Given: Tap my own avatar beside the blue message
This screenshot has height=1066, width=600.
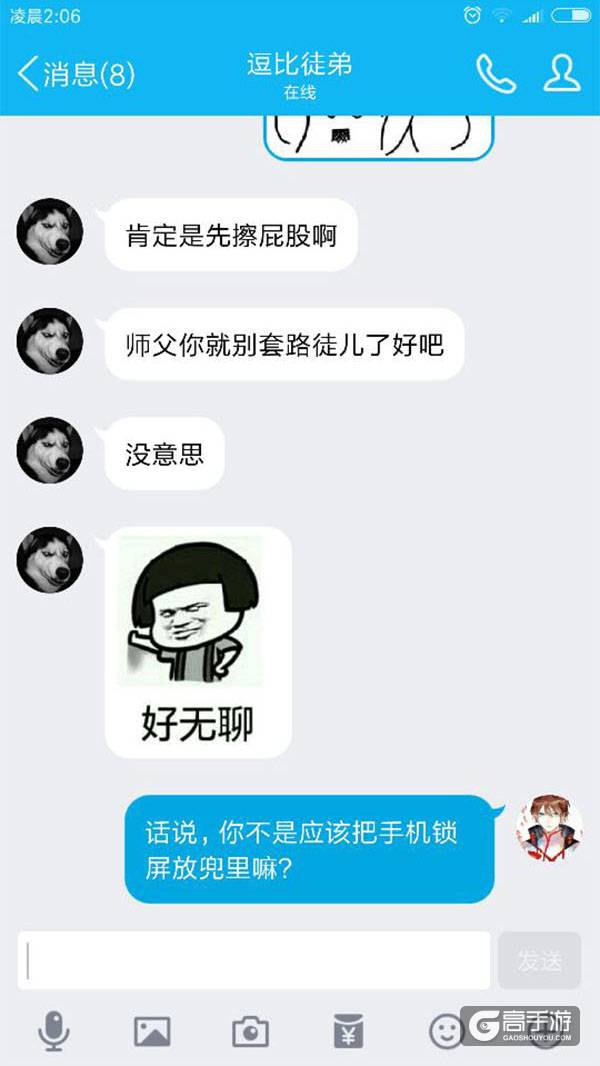Looking at the screenshot, I should [x=548, y=828].
